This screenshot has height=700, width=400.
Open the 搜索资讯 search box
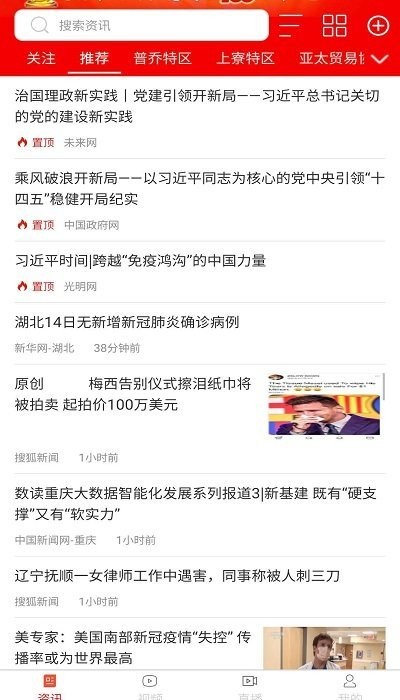click(142, 25)
